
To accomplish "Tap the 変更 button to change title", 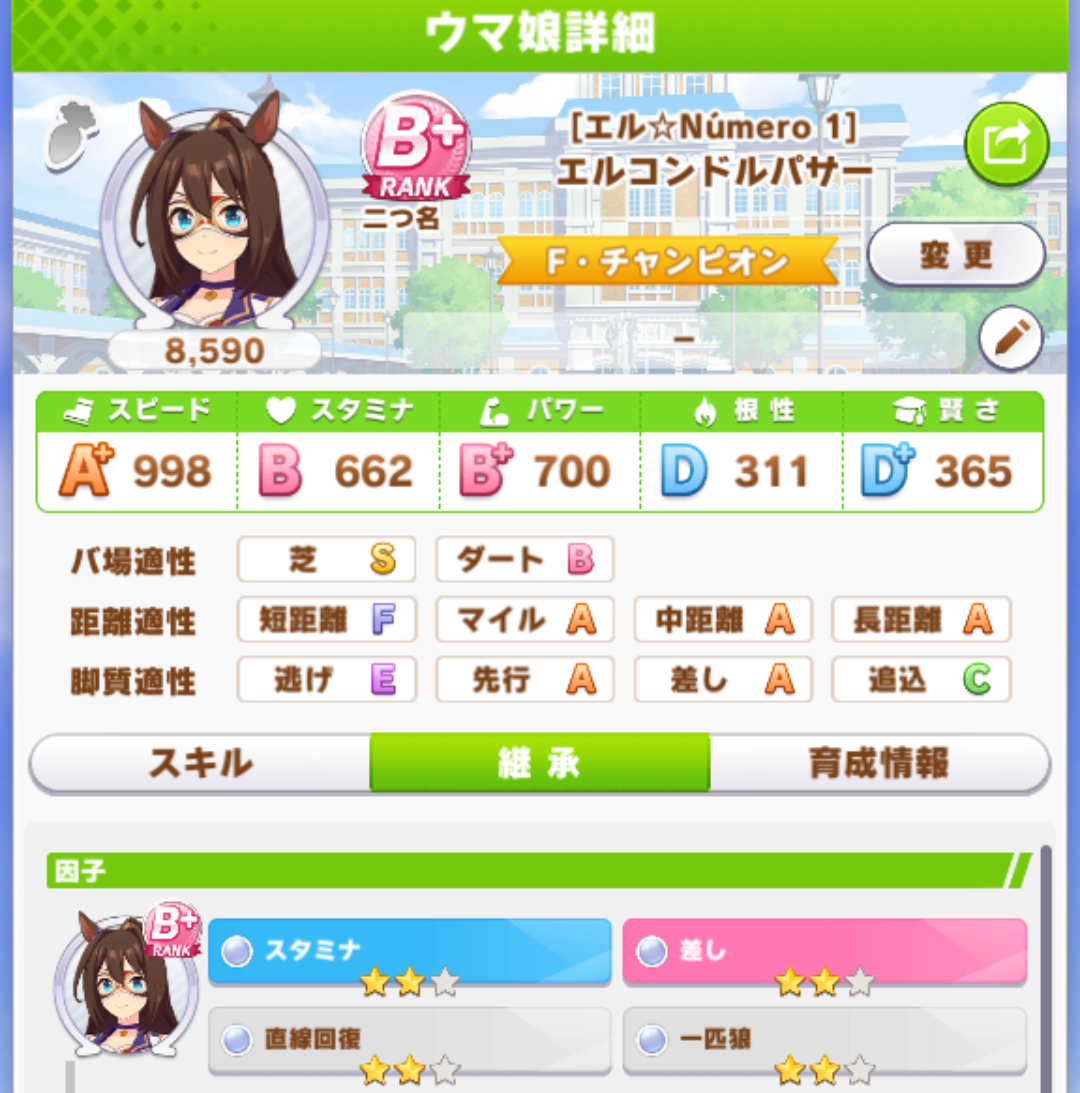I will pos(956,254).
